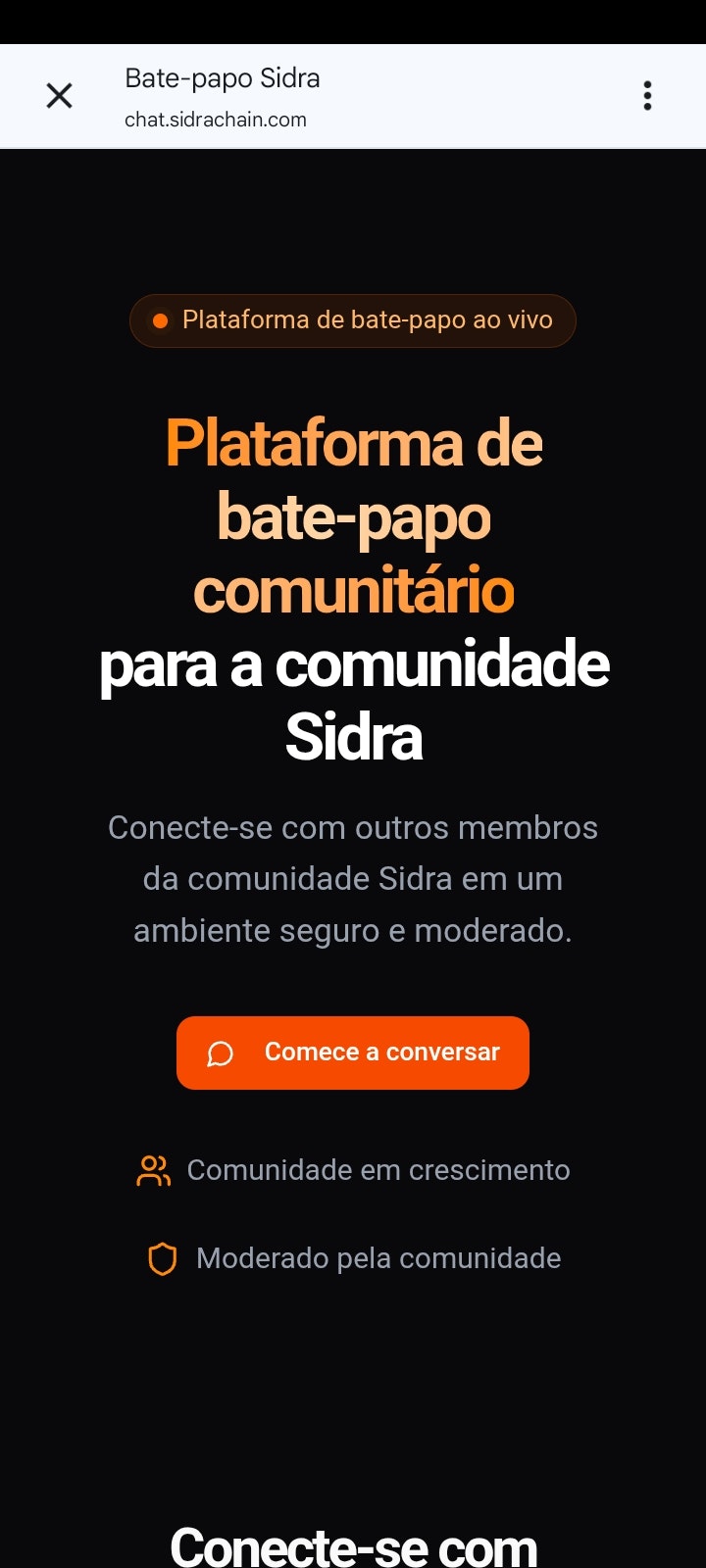Select the growing community people icon
Viewport: 706px width, 1568px height.
click(x=152, y=1169)
